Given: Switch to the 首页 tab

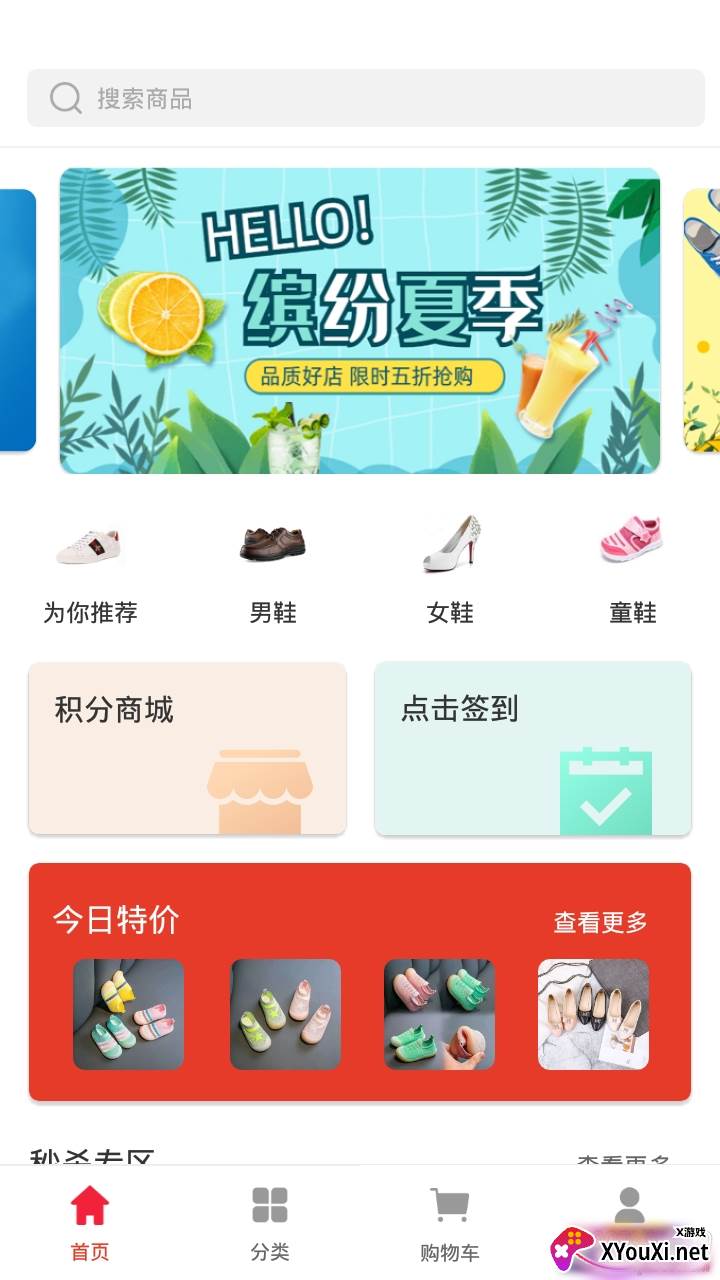Looking at the screenshot, I should coord(90,1222).
